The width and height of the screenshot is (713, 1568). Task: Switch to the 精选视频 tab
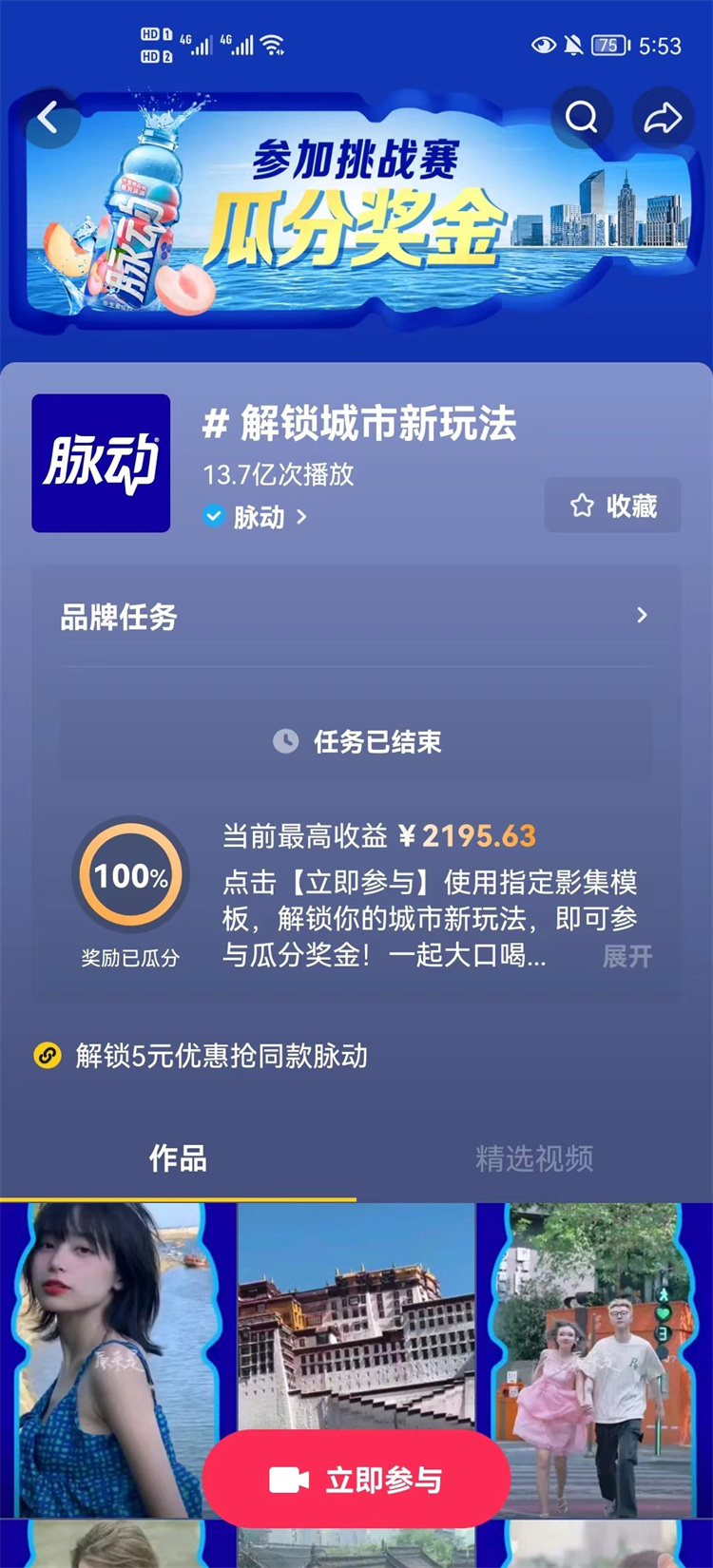tap(534, 1158)
